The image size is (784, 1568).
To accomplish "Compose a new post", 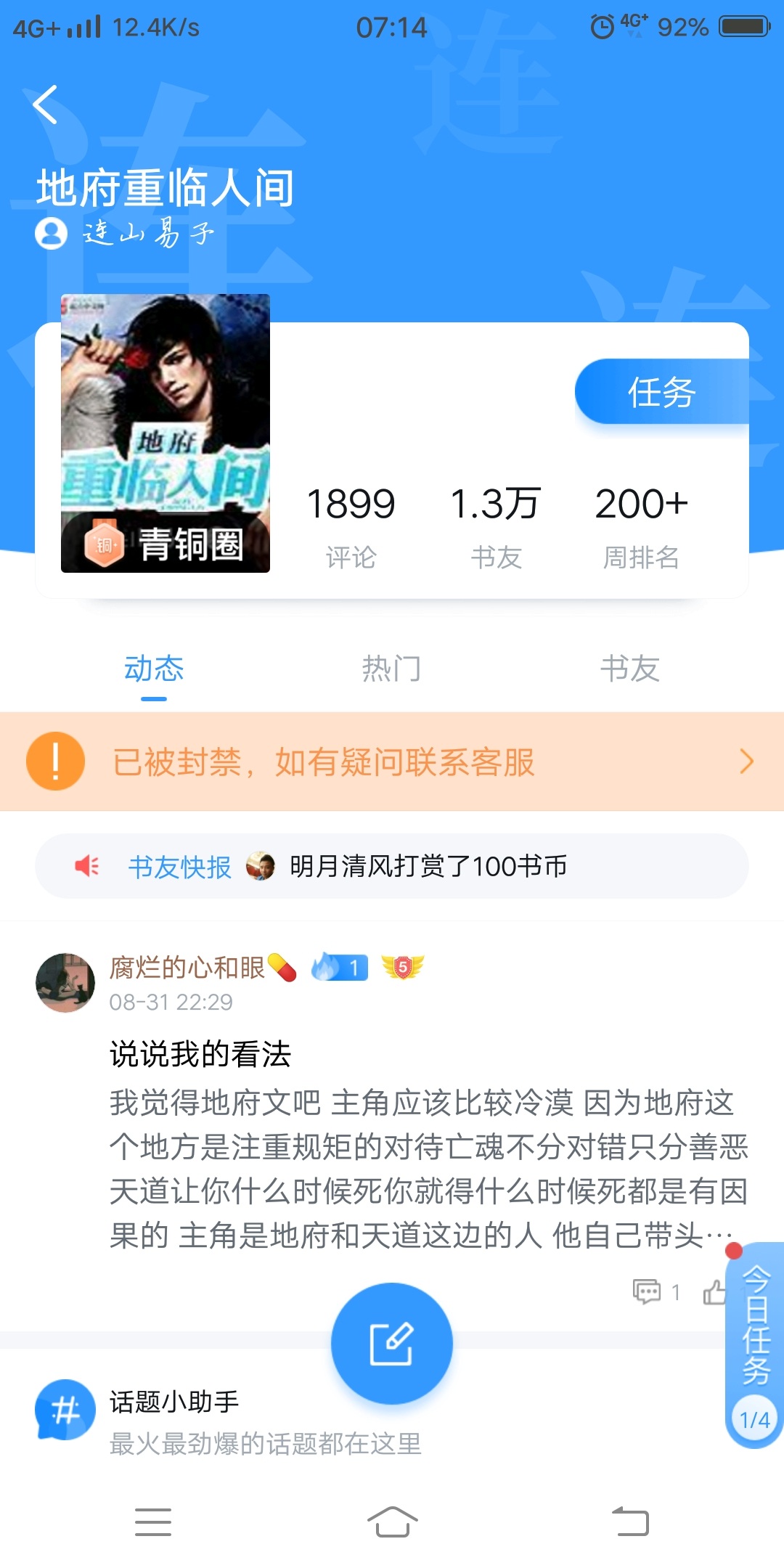I will tap(392, 1344).
